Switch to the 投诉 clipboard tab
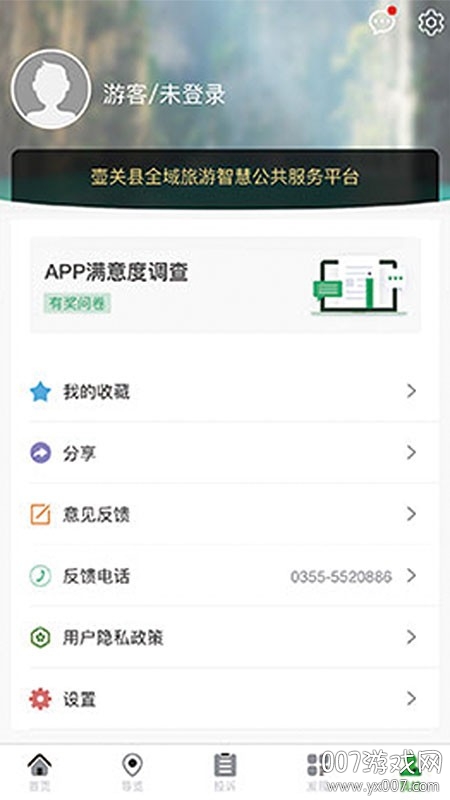This screenshot has width=450, height=800. click(x=224, y=772)
